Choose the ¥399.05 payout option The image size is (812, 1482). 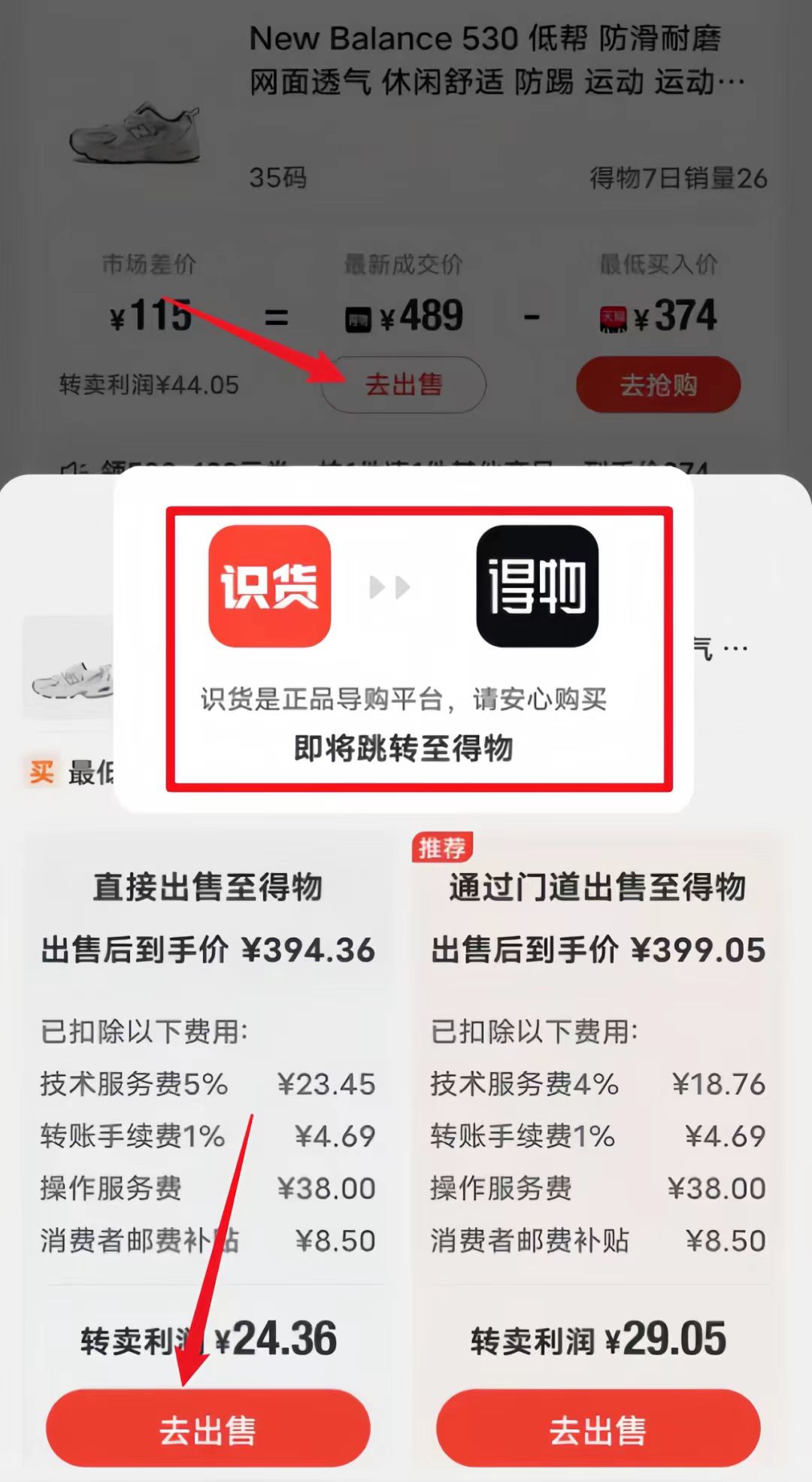598,950
